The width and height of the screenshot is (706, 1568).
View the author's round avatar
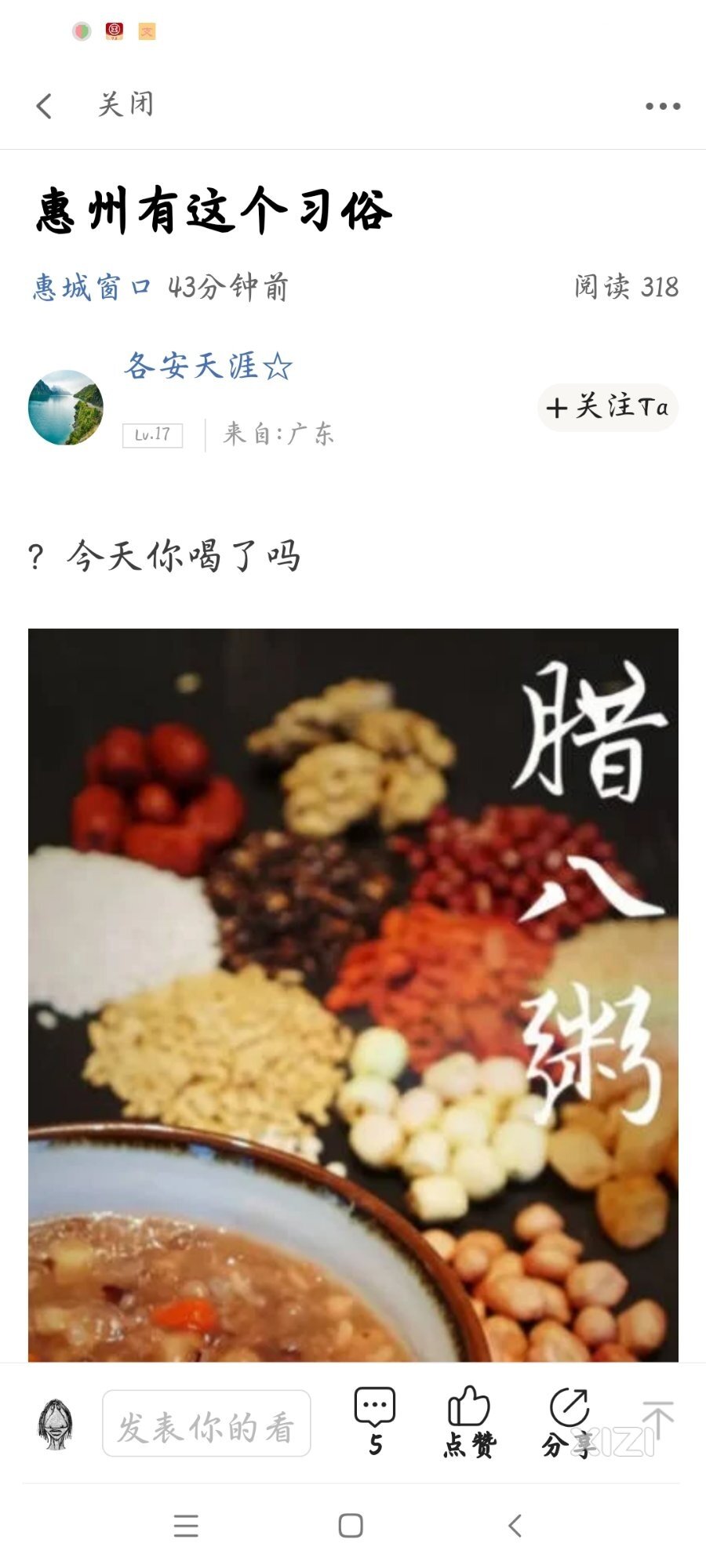pyautogui.click(x=66, y=408)
